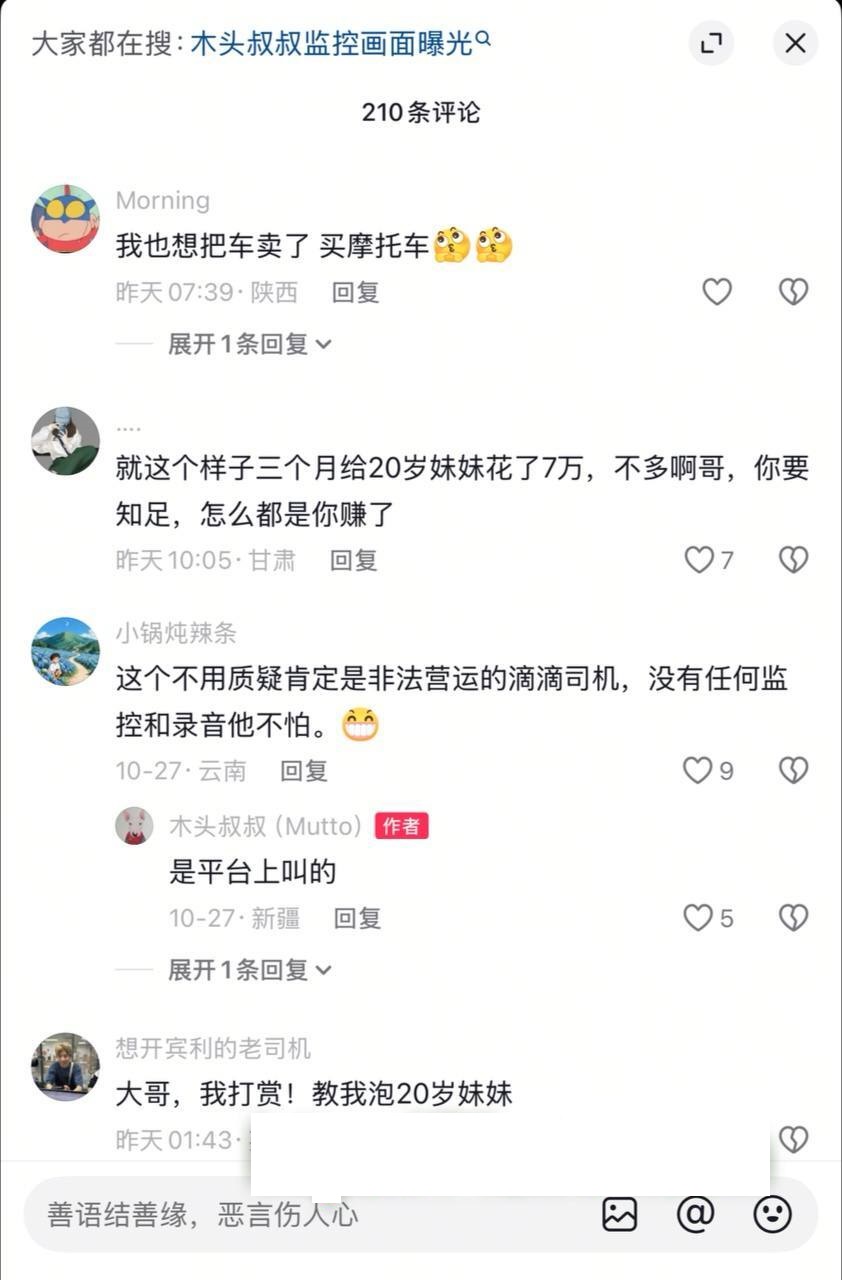Expand 1 more reply under 木头叔叔's reply
This screenshot has width=842, height=1280.
[249, 970]
